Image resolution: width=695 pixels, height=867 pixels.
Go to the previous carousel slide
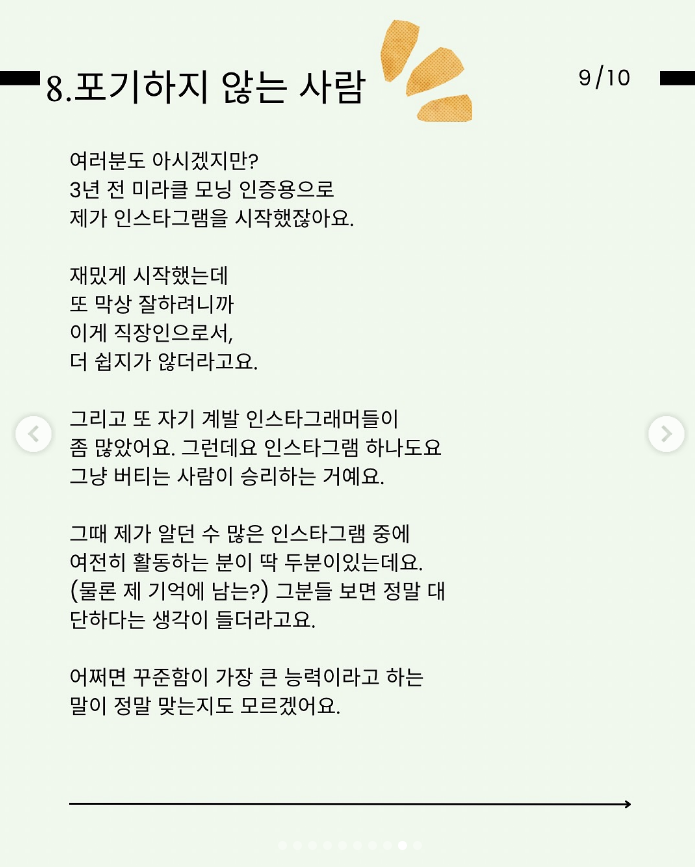(x=33, y=434)
